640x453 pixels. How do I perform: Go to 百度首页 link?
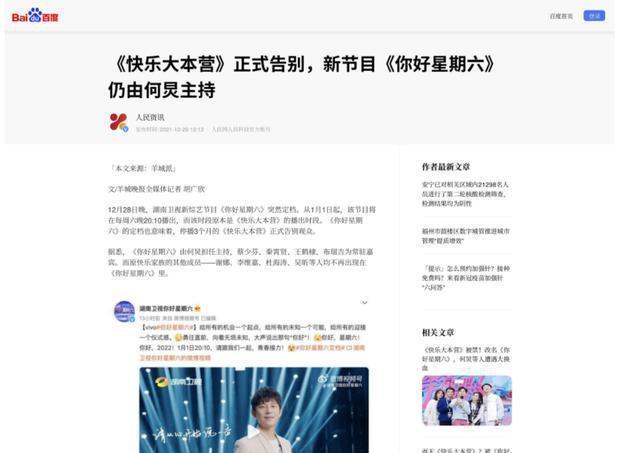click(561, 16)
